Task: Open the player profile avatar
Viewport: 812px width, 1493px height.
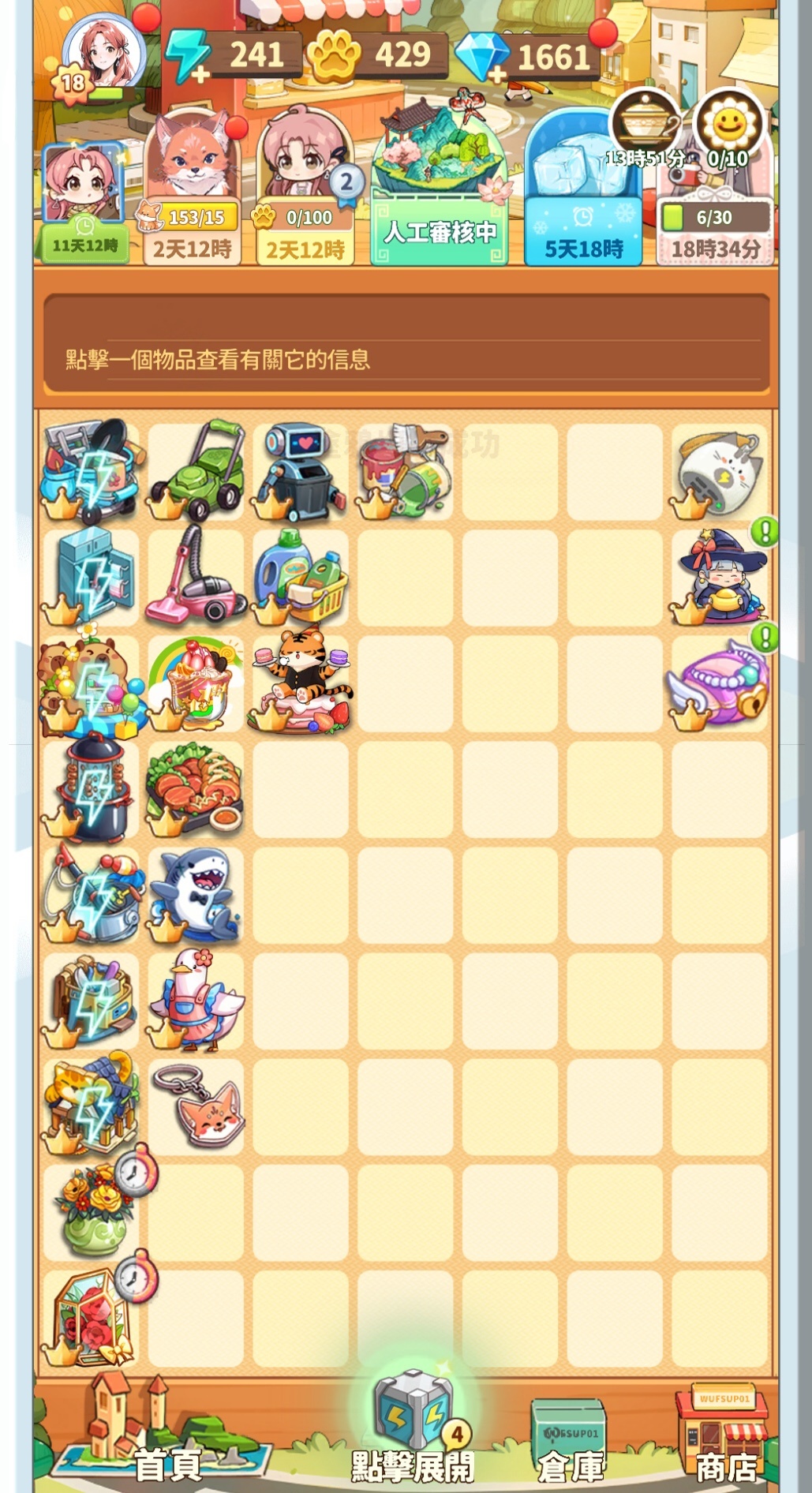Action: point(103,51)
